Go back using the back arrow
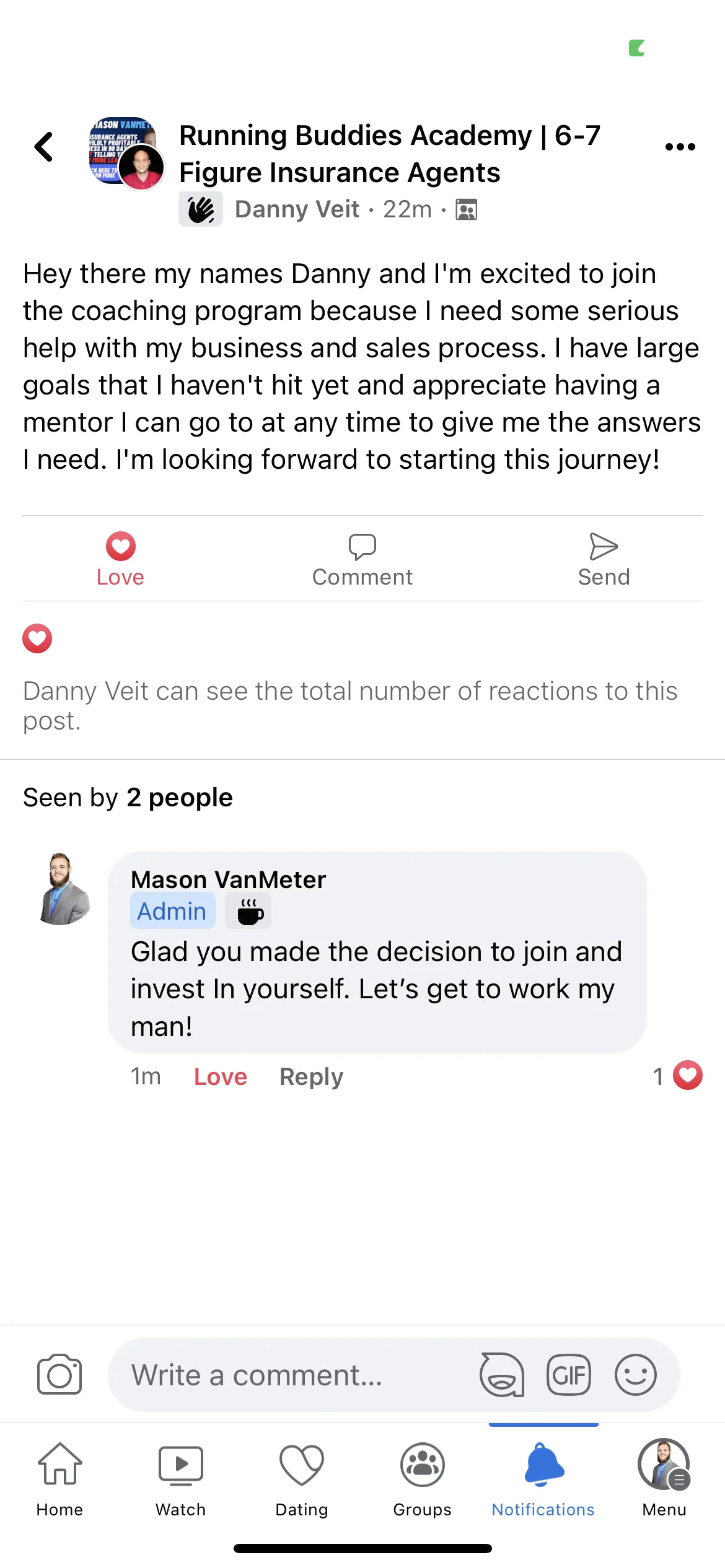Viewport: 725px width, 1568px height. tap(43, 147)
